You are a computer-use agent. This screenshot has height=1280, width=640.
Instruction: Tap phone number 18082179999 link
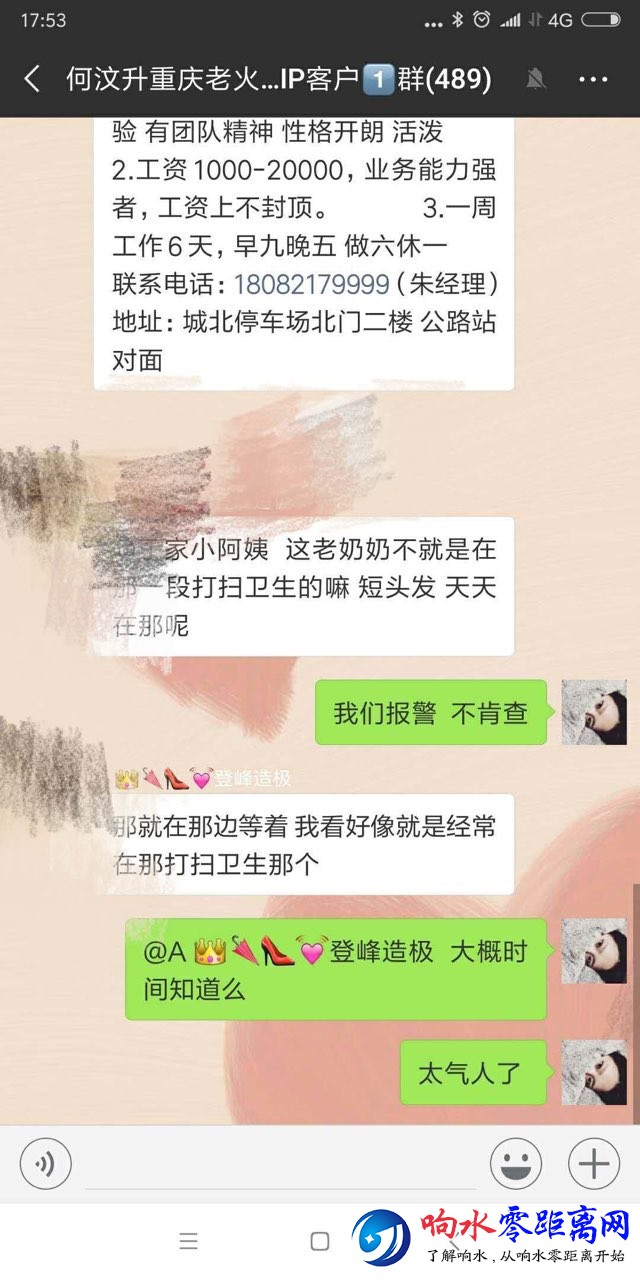(311, 284)
